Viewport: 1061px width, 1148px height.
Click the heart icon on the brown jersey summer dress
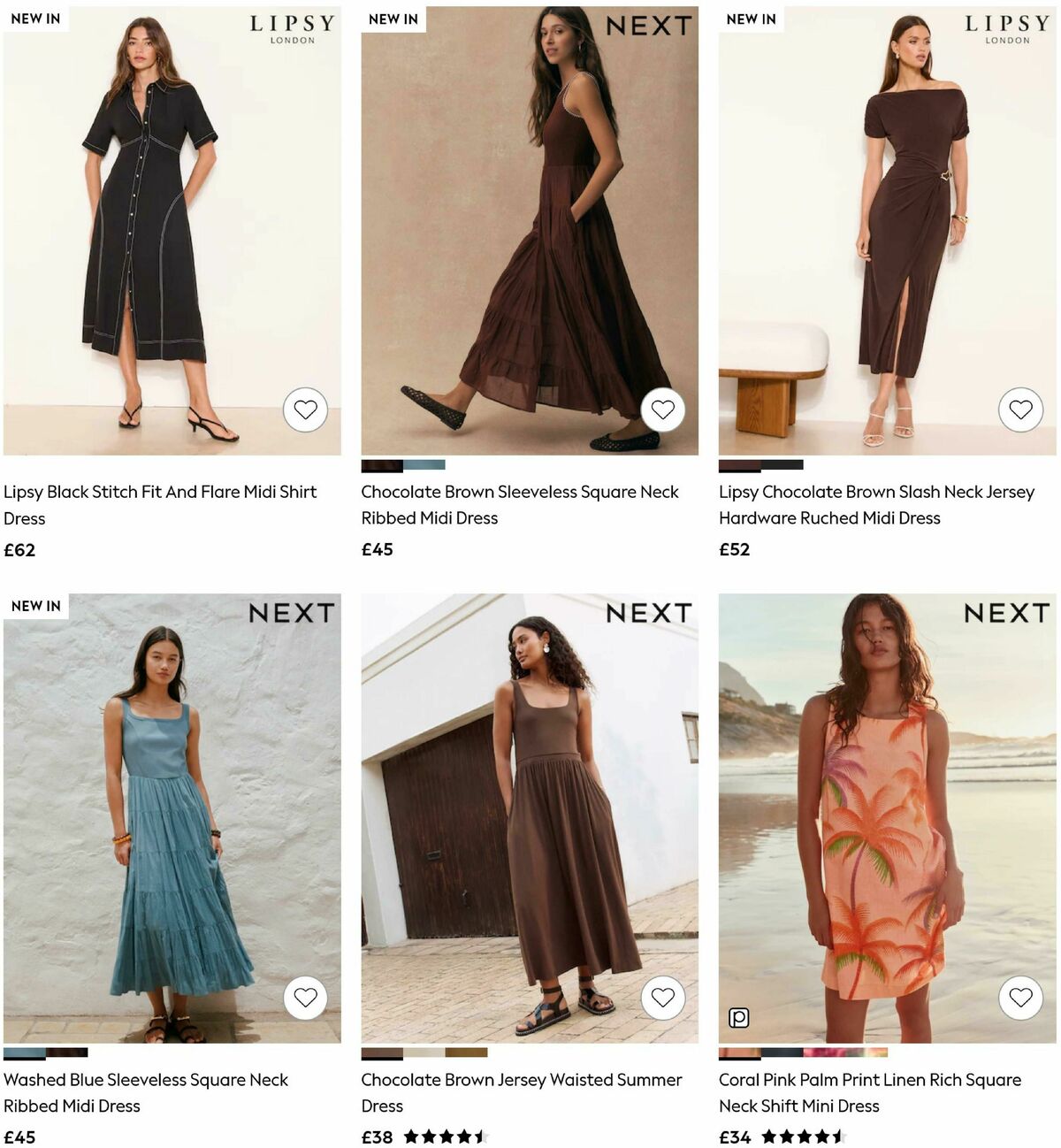coord(664,998)
